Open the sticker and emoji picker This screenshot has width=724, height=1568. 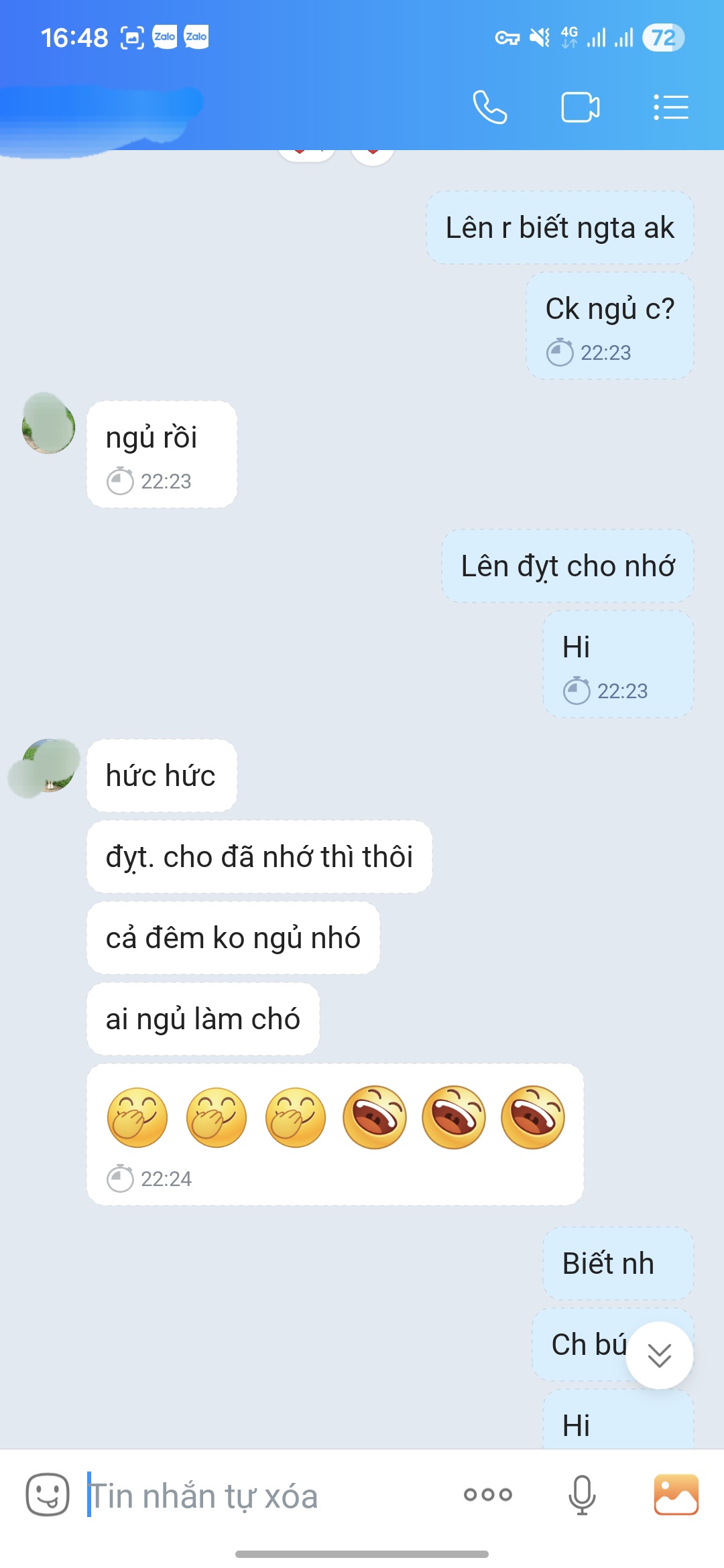coord(48,1494)
